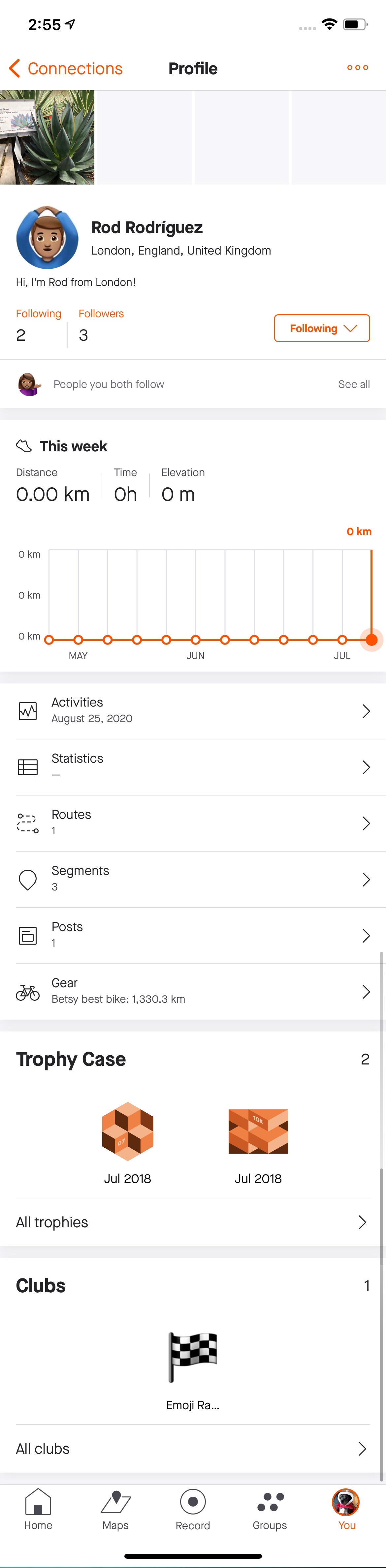Open the Emoji Ra... club
This screenshot has height=1568, width=386.
(x=193, y=1369)
